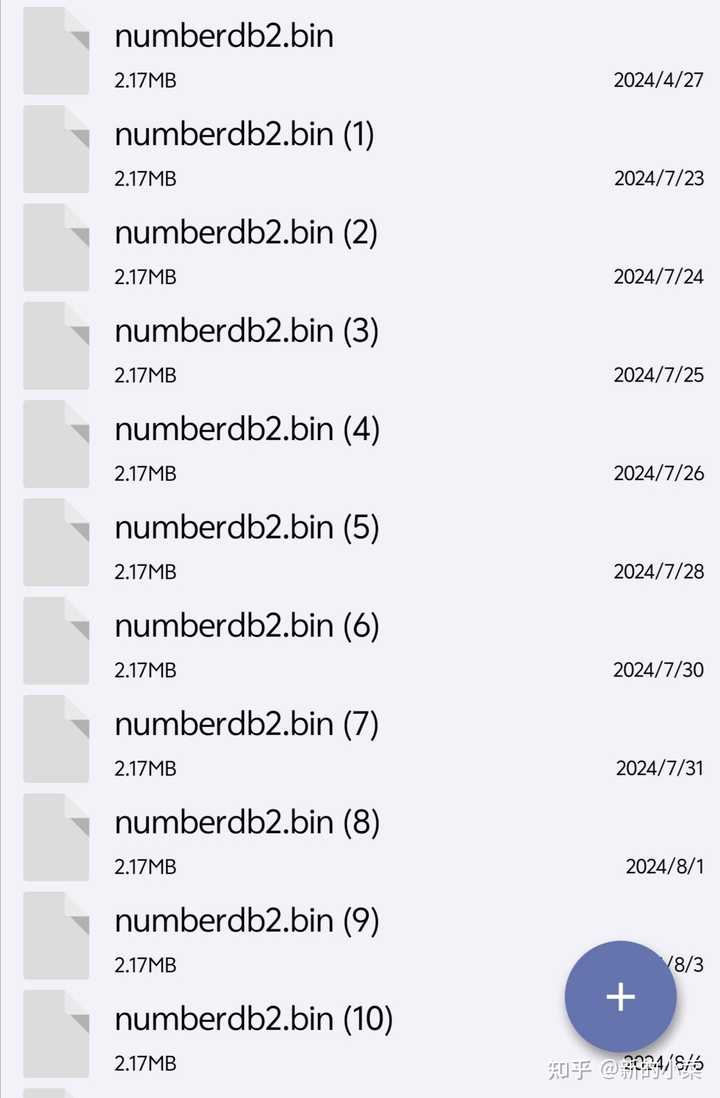The width and height of the screenshot is (720, 1098).
Task: Click the size label of numberdb2.bin (7)
Action: 145,768
